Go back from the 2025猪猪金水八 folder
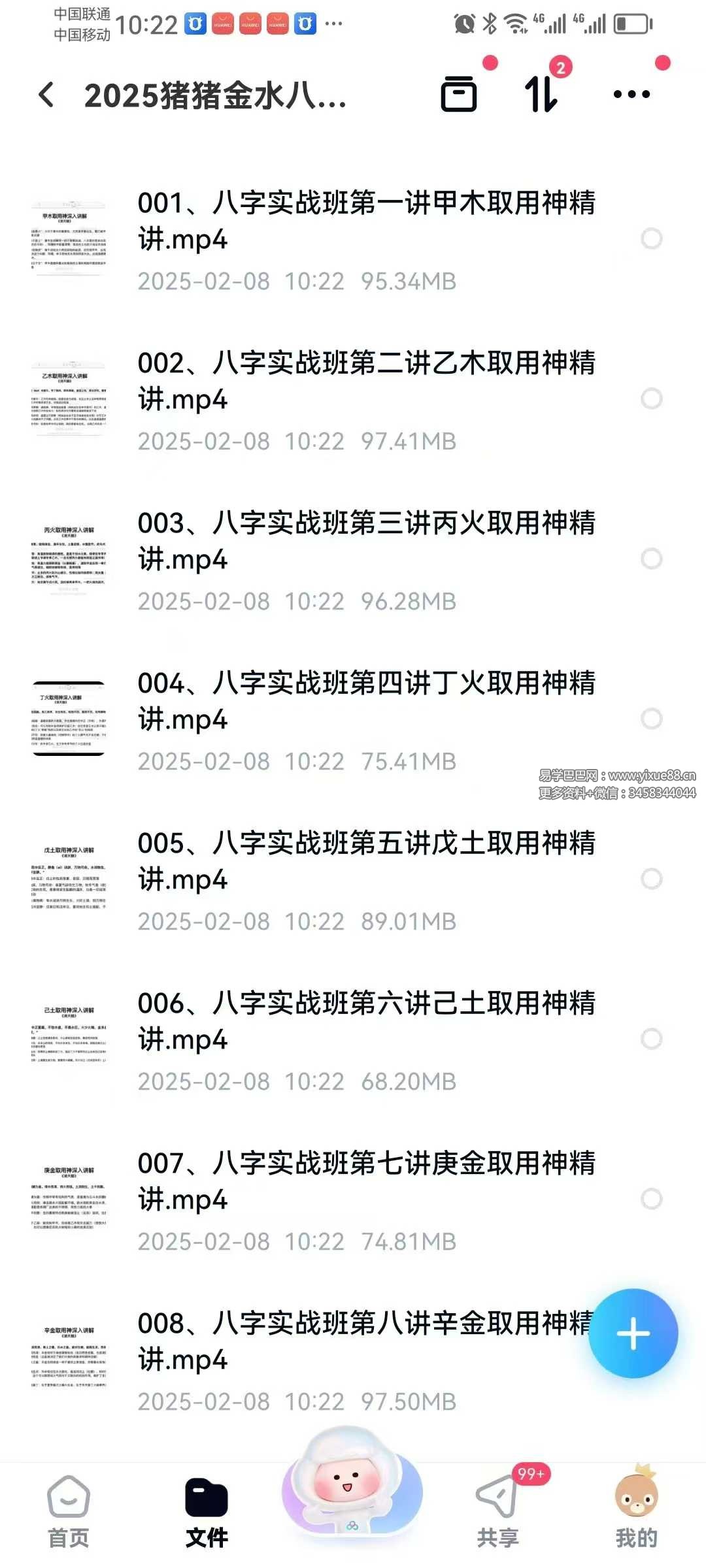 (47, 95)
